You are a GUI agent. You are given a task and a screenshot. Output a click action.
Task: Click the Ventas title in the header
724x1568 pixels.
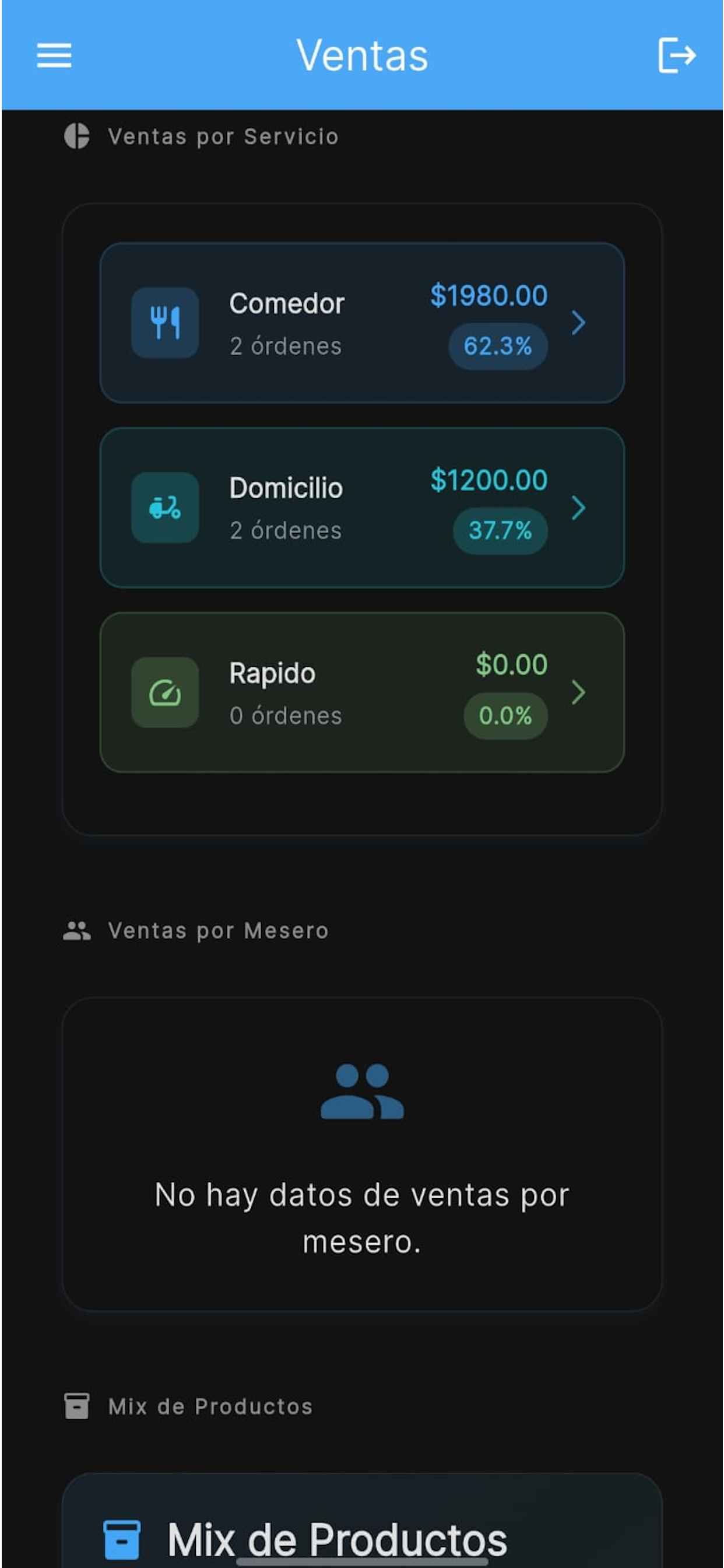(x=362, y=56)
